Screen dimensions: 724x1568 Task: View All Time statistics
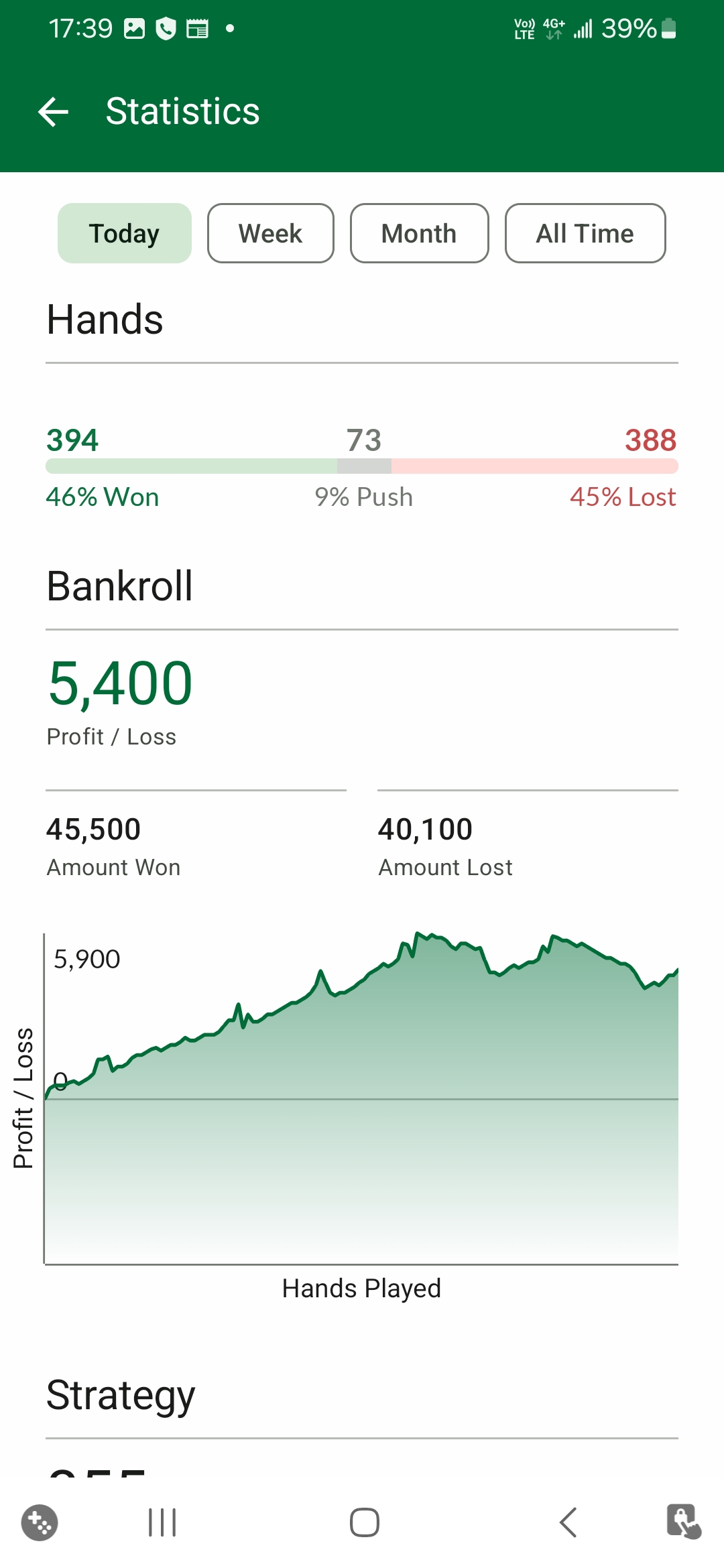(585, 233)
